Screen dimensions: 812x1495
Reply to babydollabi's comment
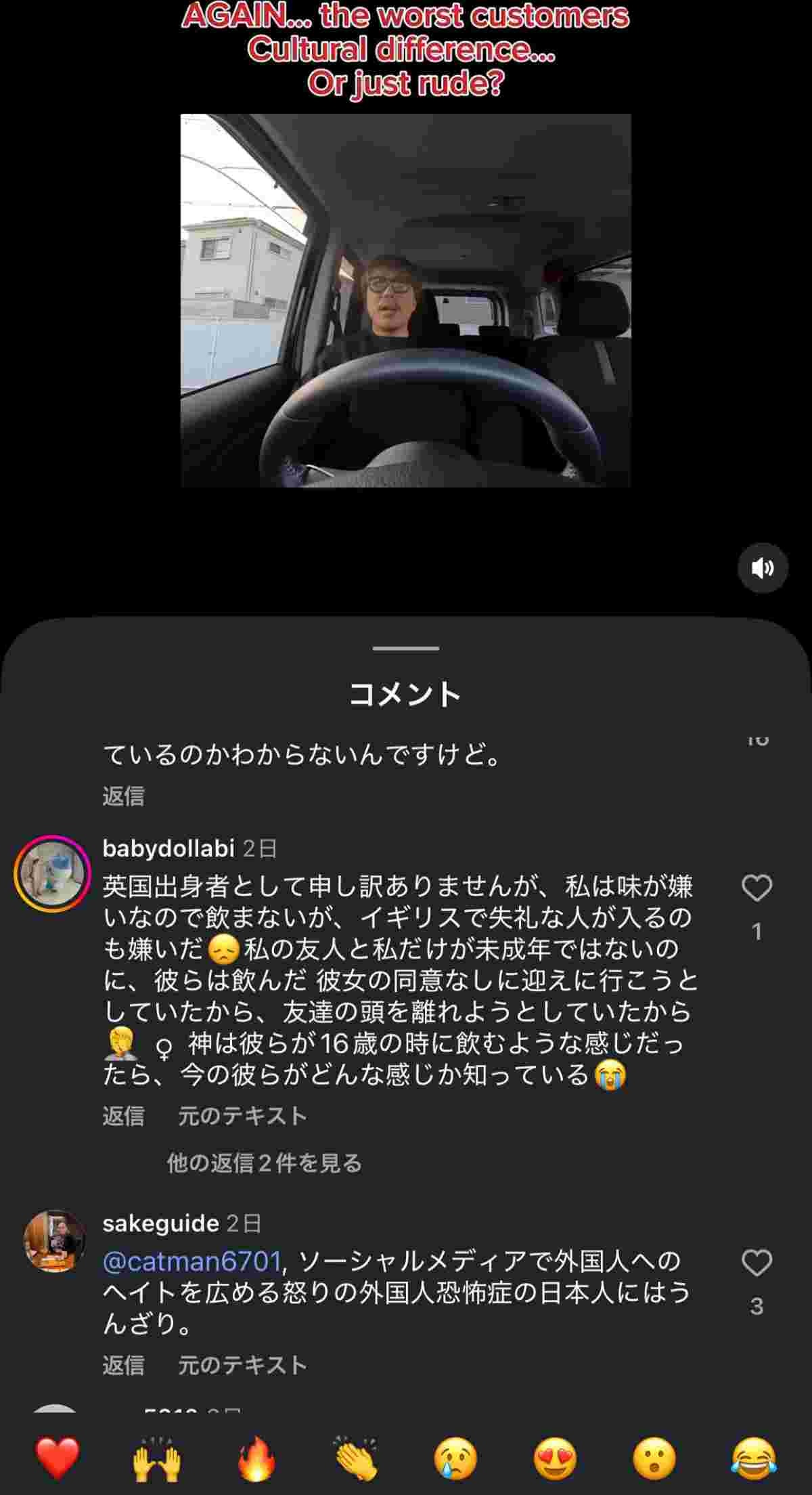(x=123, y=1115)
